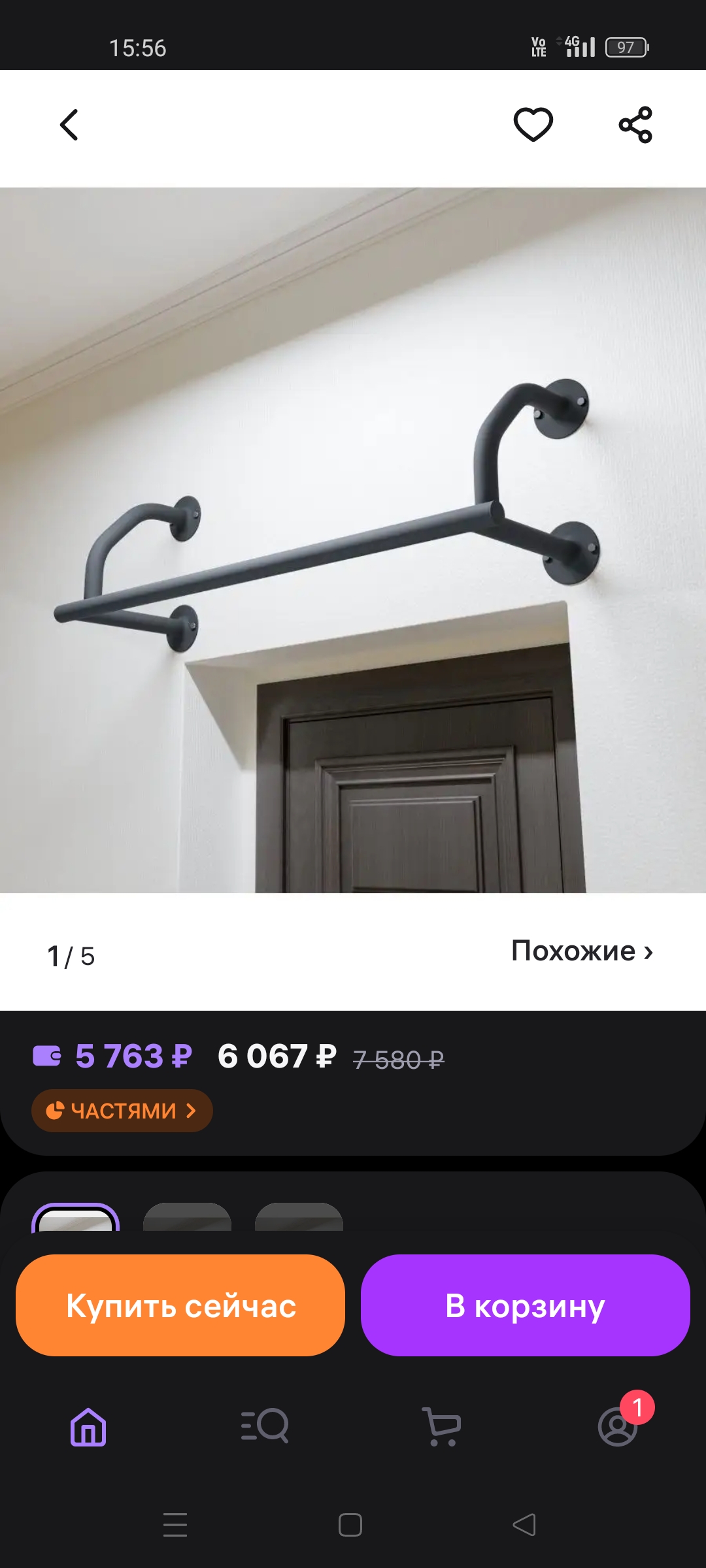Screen dimensions: 706x1568
Task: Open the Похожие similar items link
Action: pyautogui.click(x=582, y=951)
